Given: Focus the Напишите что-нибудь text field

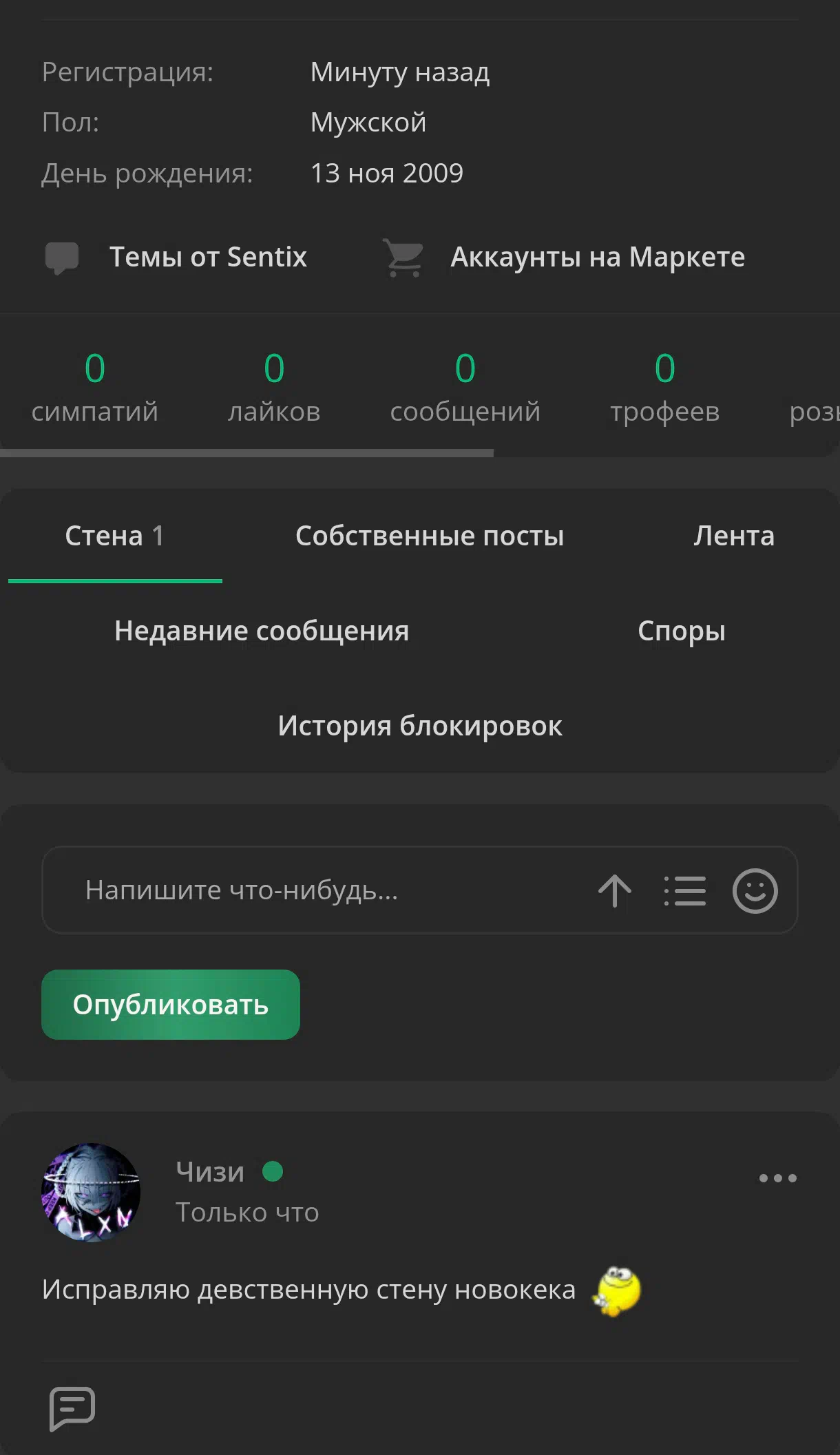Looking at the screenshot, I should pos(317,890).
